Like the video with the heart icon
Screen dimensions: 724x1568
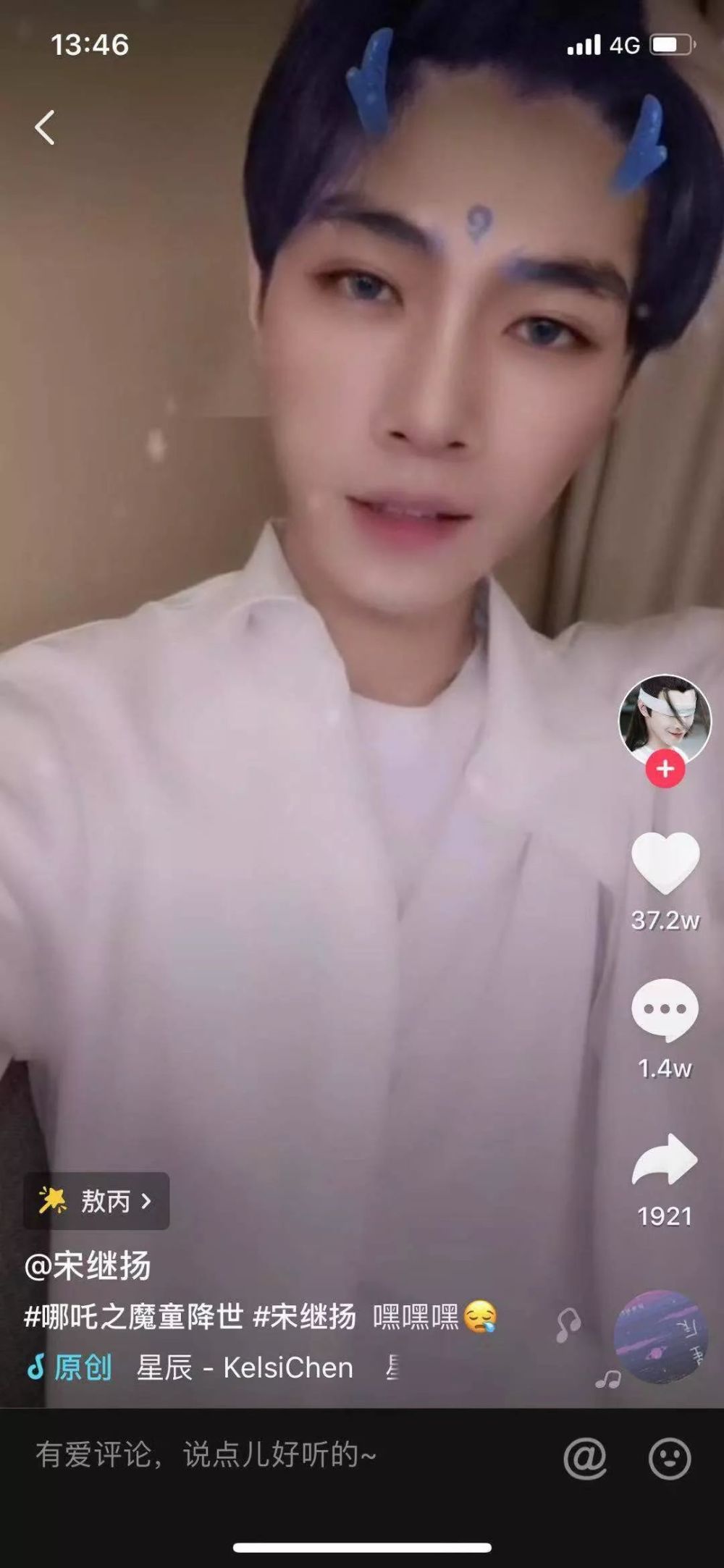tap(665, 862)
